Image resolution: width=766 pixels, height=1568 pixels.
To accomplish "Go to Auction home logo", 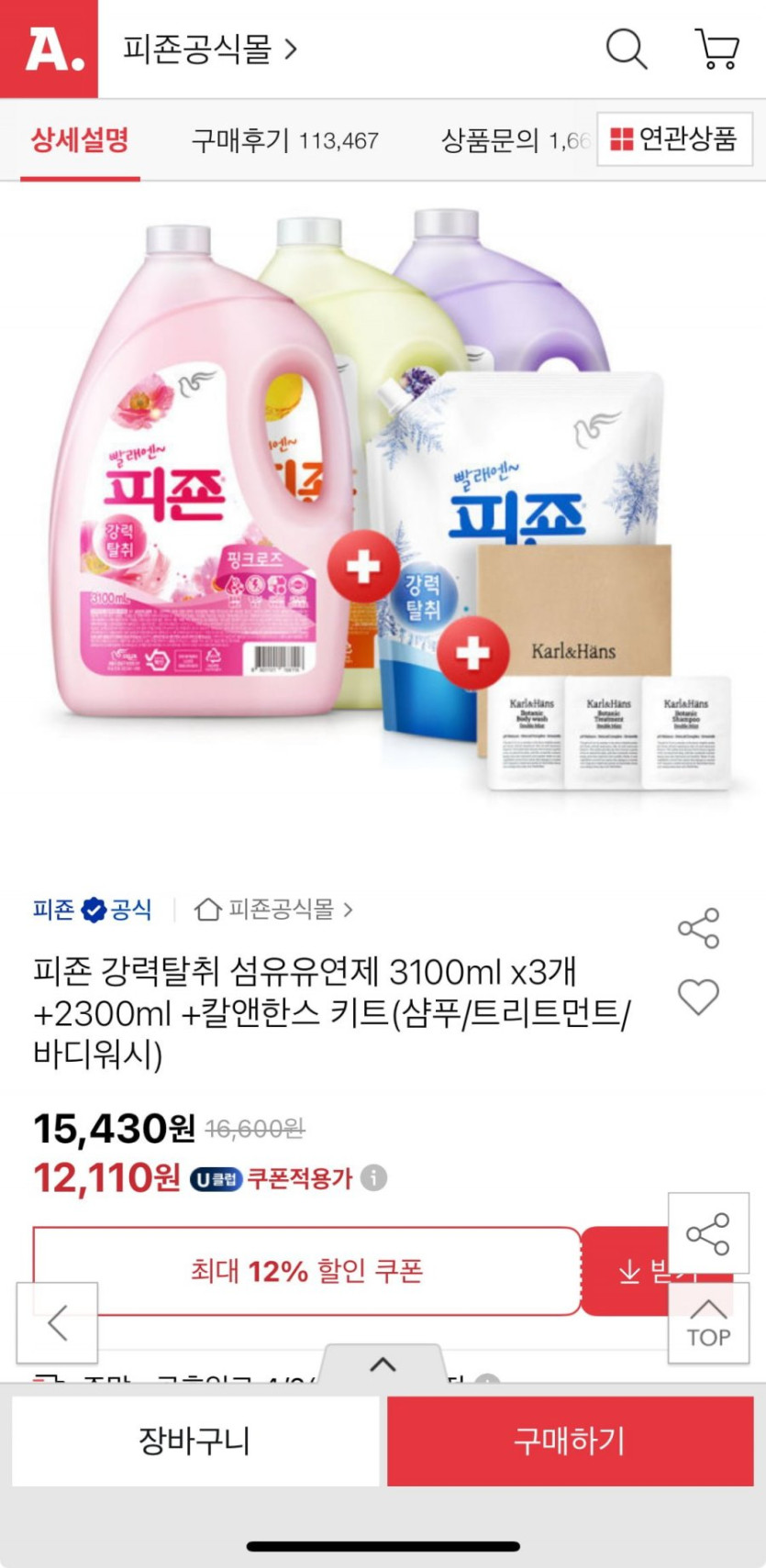I will tap(49, 49).
